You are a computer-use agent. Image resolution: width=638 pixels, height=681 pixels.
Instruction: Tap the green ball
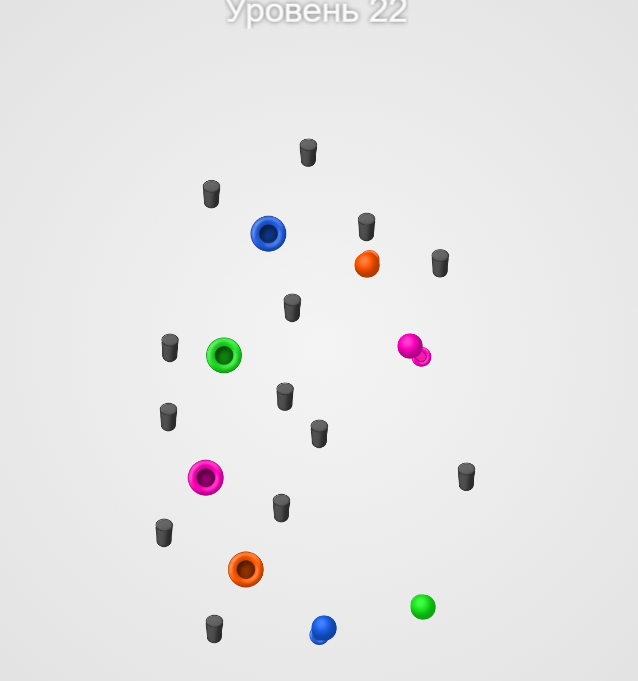coord(423,606)
